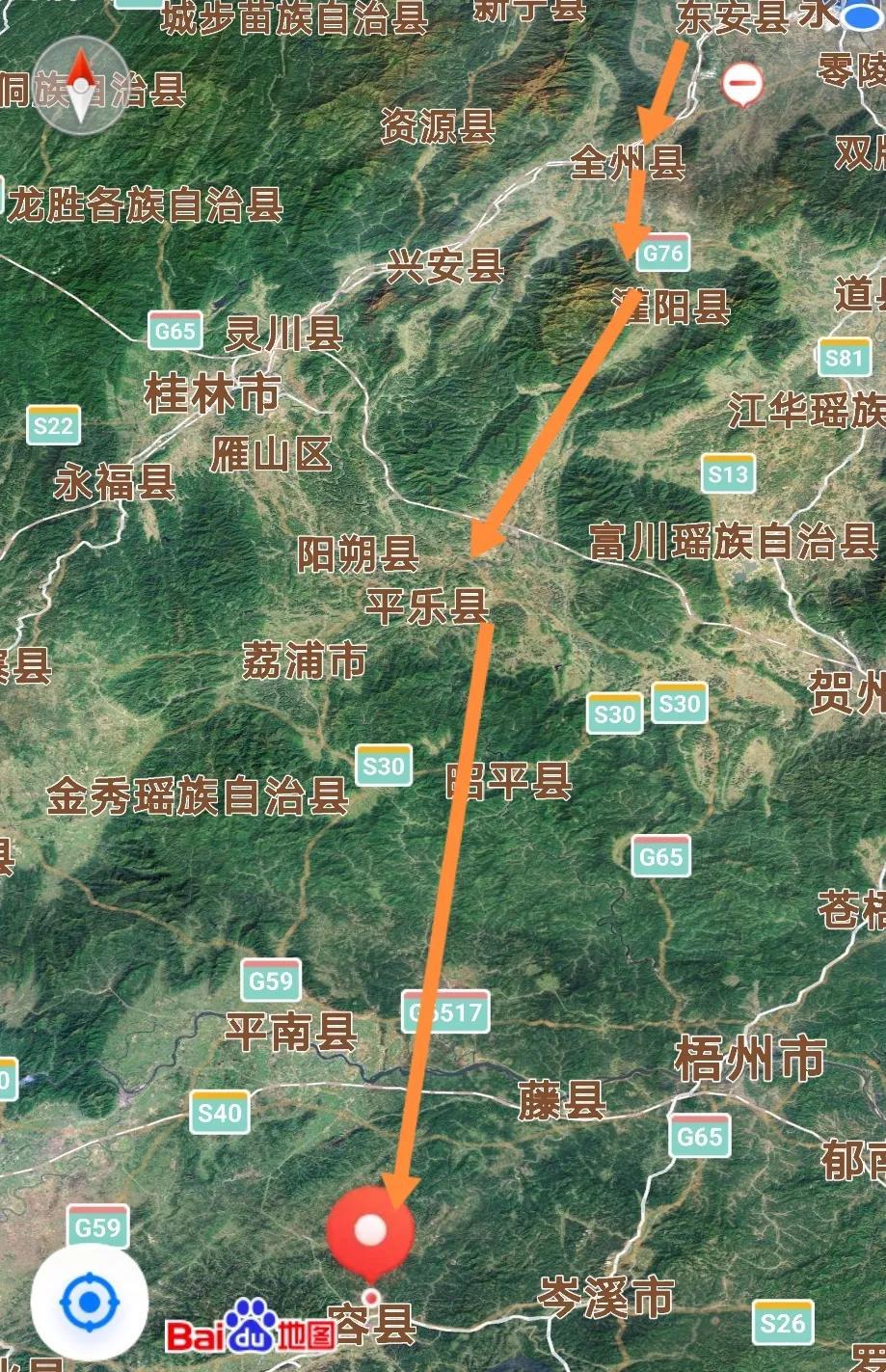886x1372 pixels.
Task: Center the map on my location
Action: (x=89, y=1302)
